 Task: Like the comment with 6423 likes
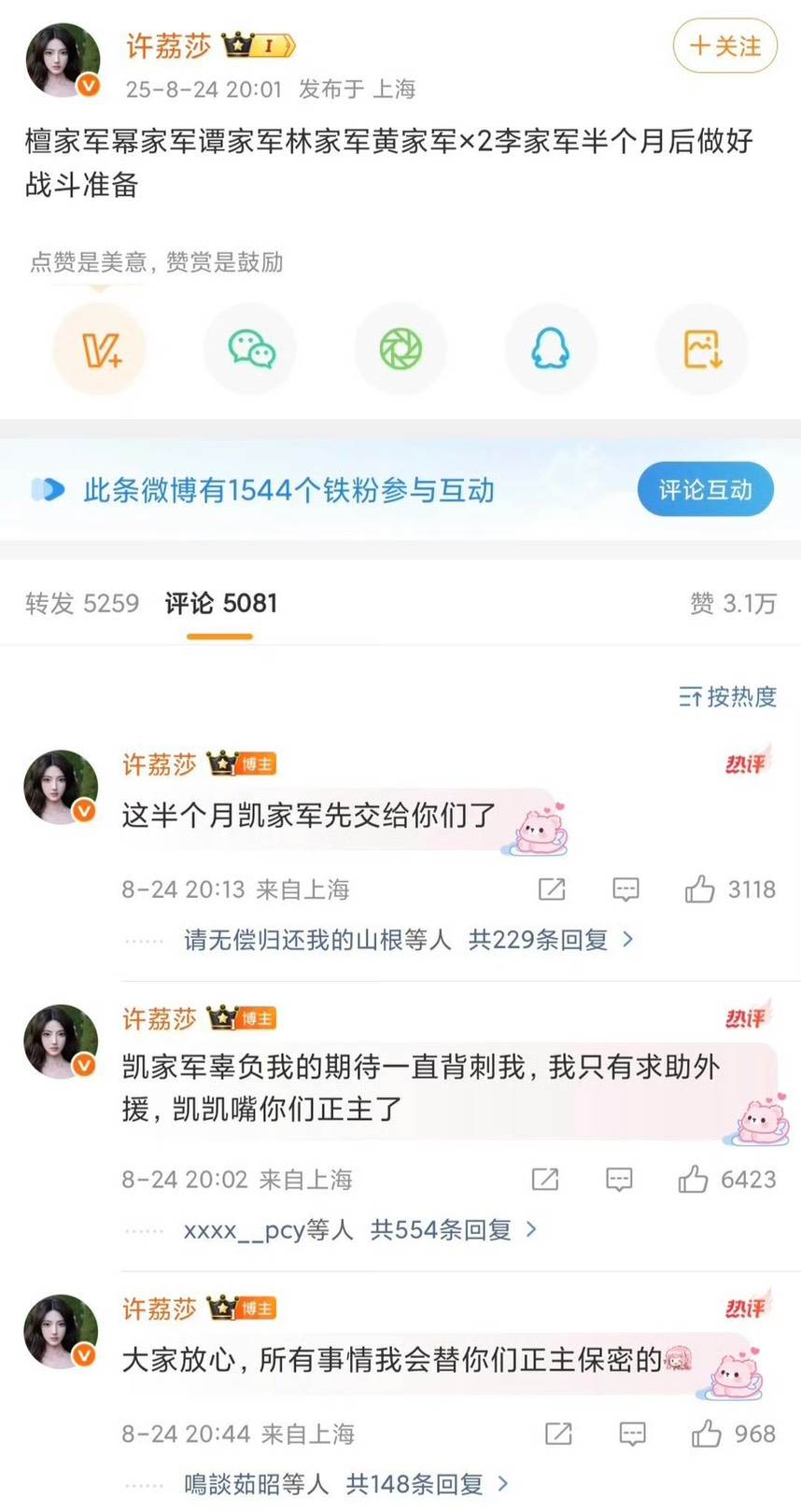click(x=694, y=1180)
